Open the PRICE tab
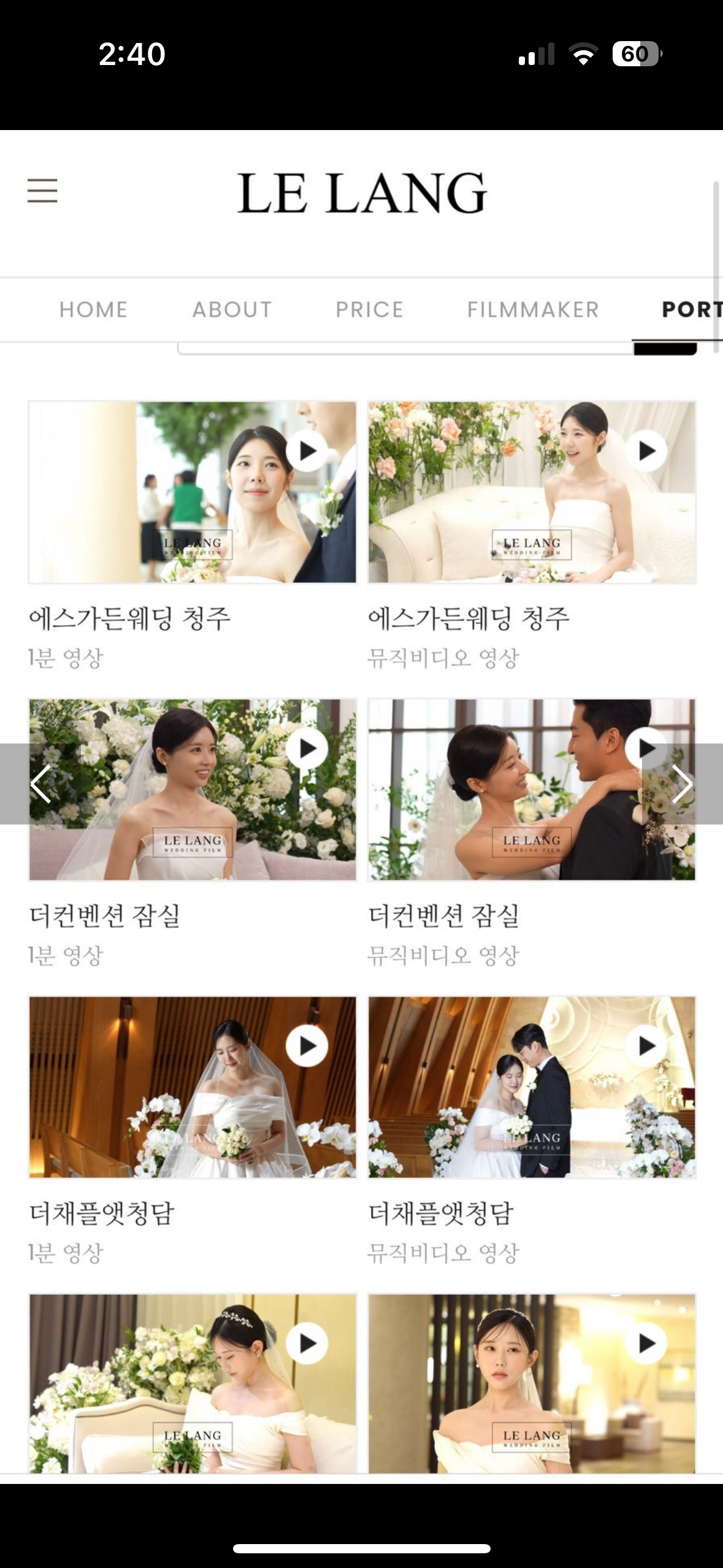723x1568 pixels. point(369,310)
